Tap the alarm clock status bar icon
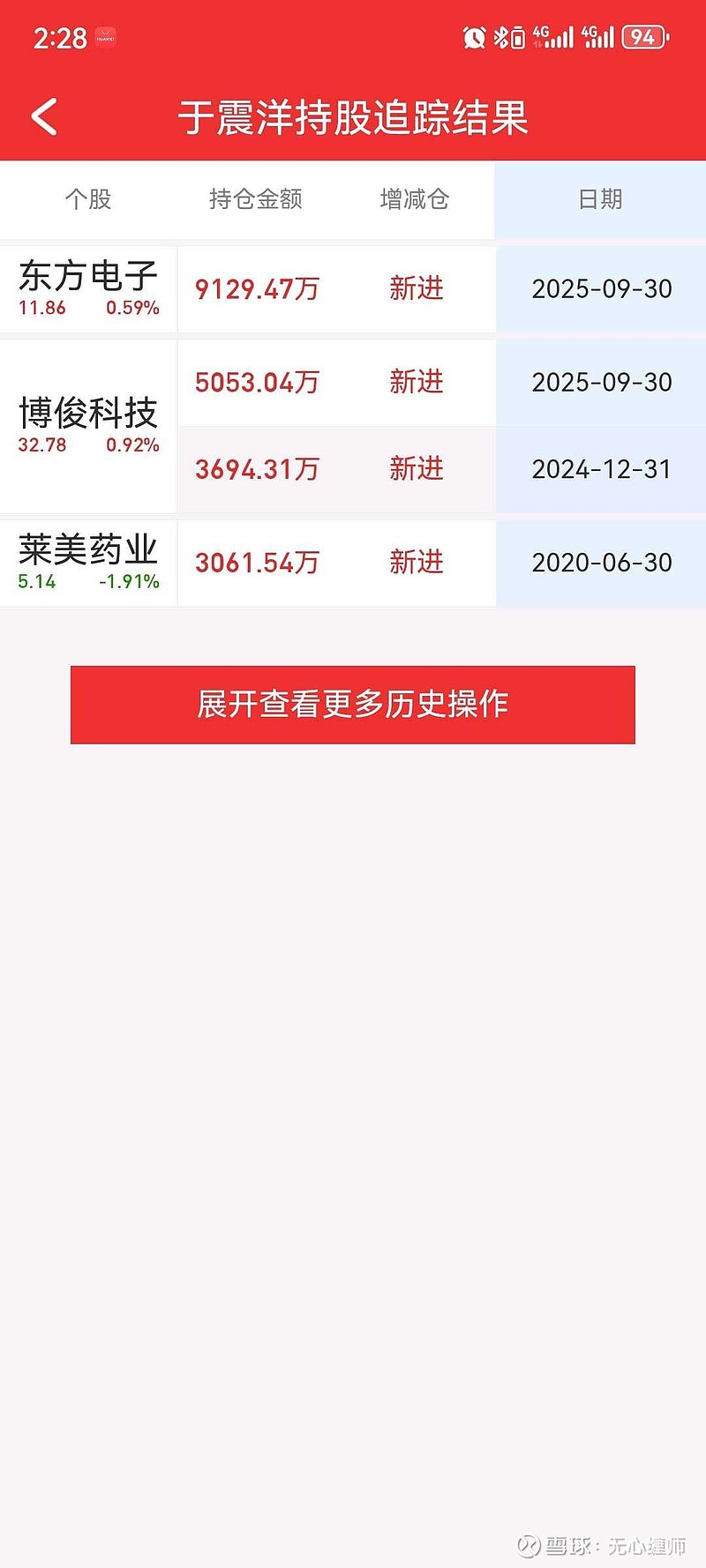Screen dimensions: 706x1568 (x=474, y=36)
